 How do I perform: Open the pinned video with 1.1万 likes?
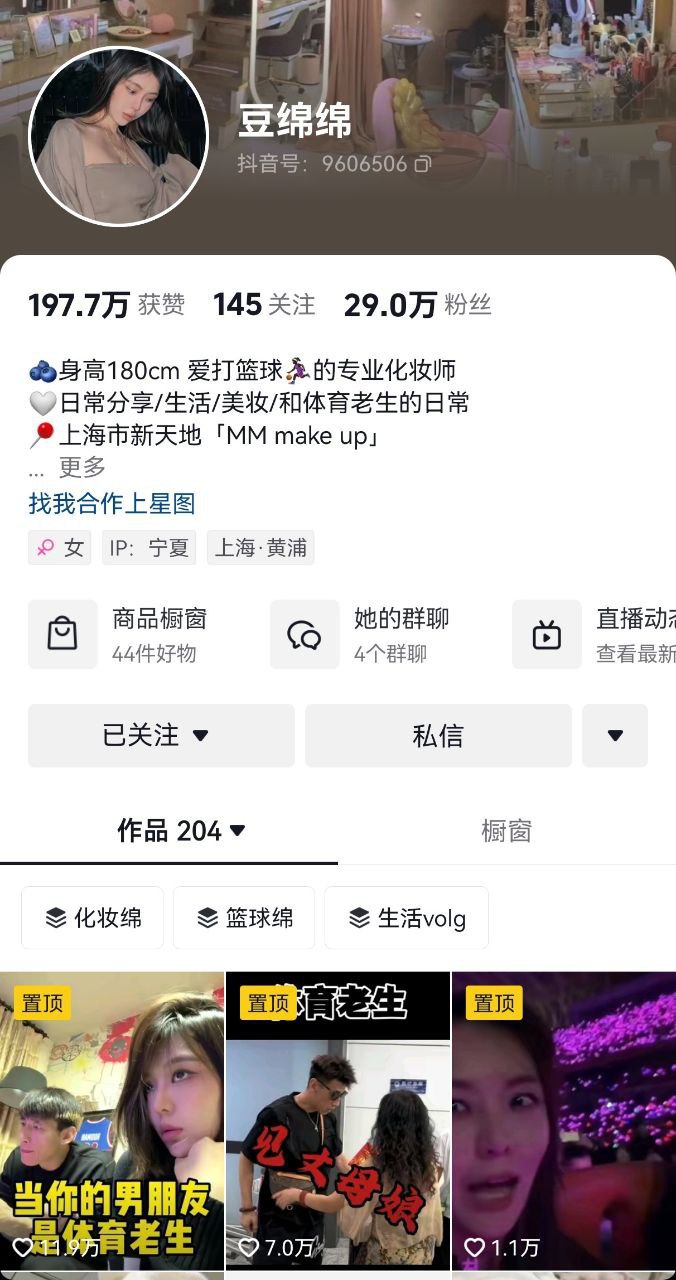tap(564, 1120)
